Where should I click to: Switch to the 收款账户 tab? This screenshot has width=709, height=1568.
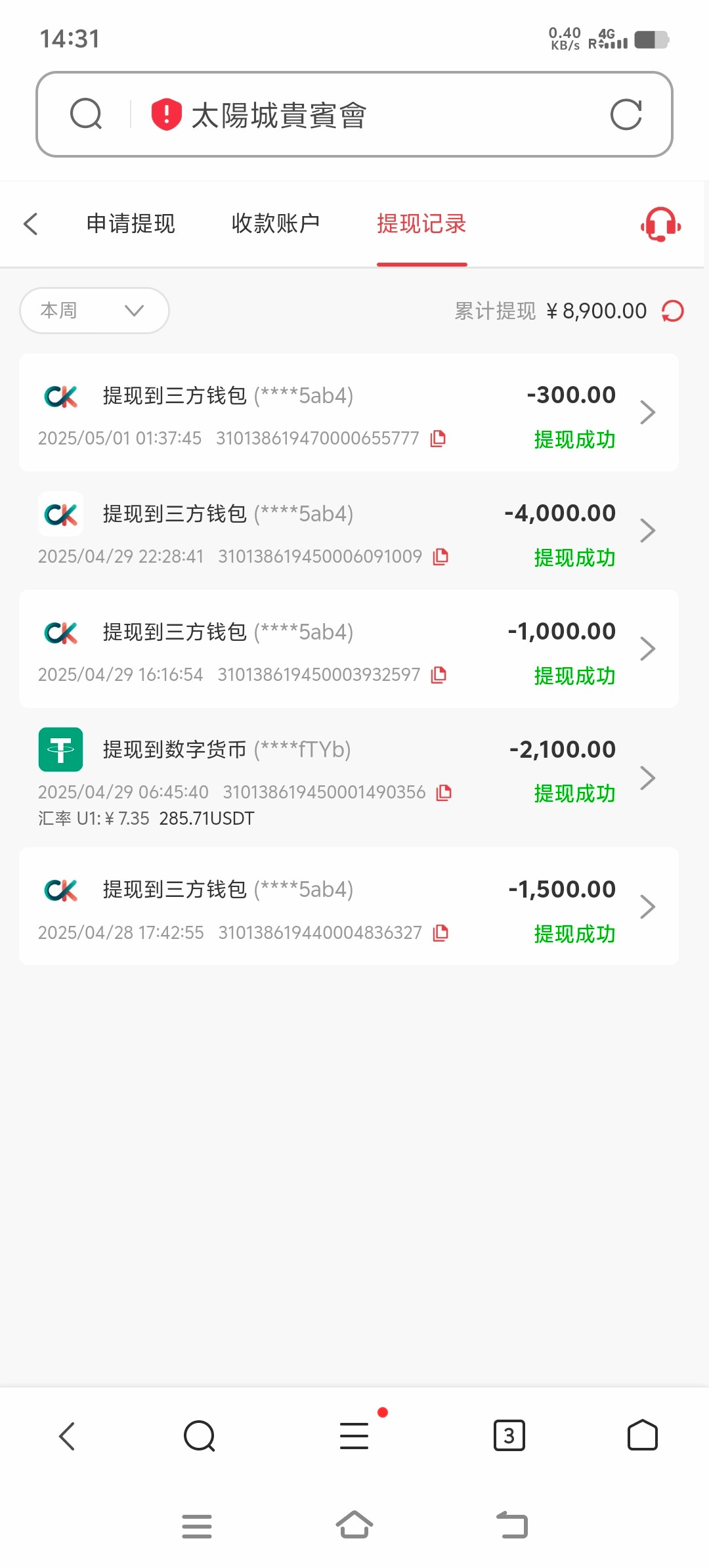276,224
